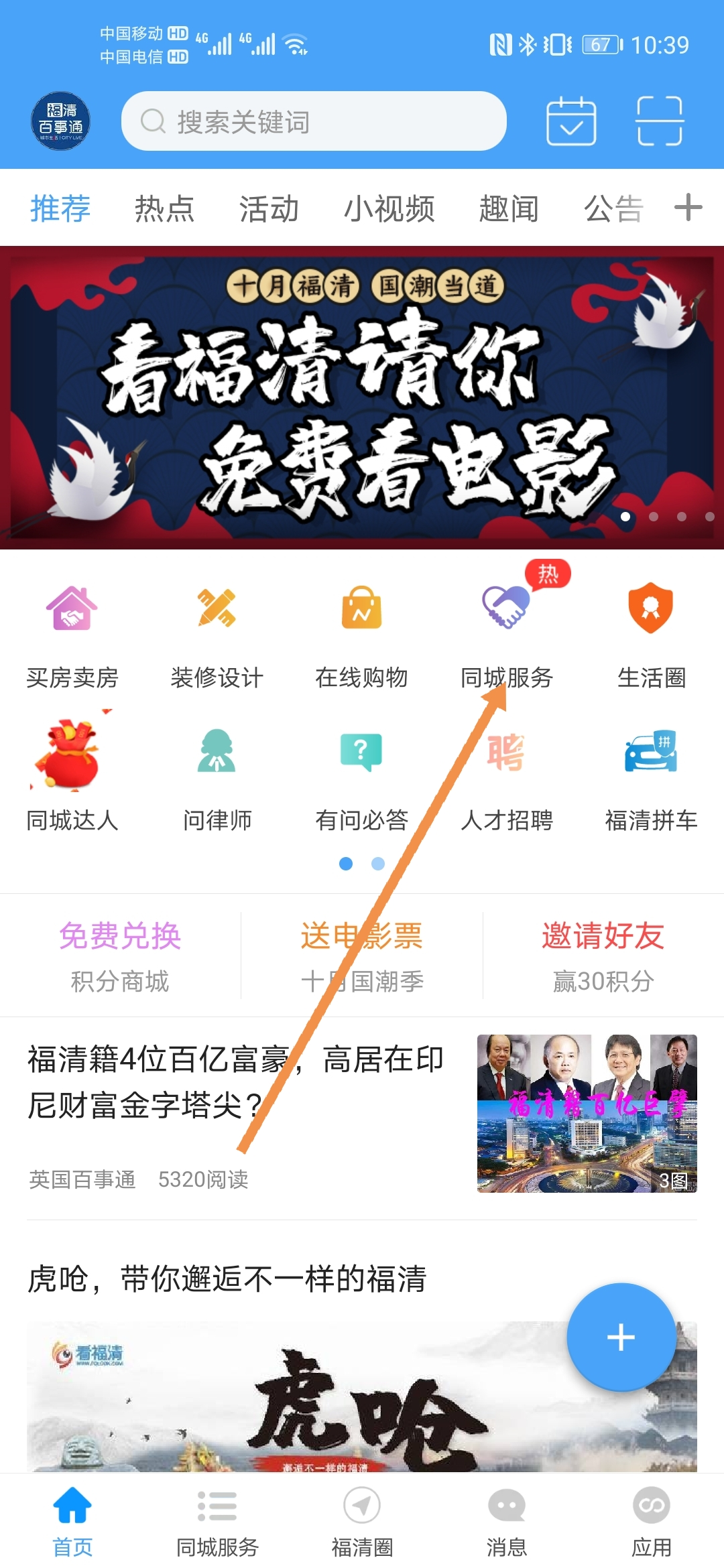Open 人才招聘 shortcut

point(507,777)
